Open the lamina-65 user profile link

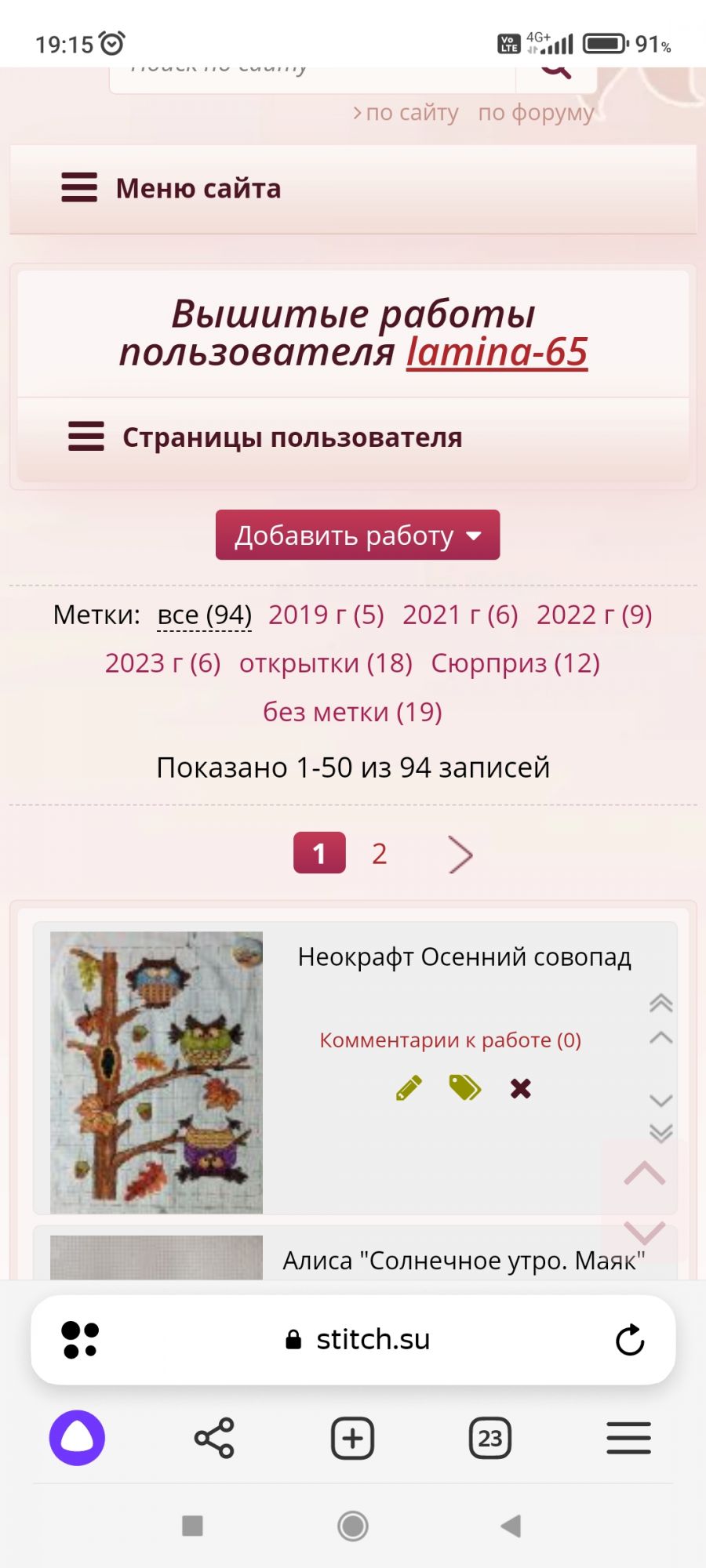[x=497, y=352]
